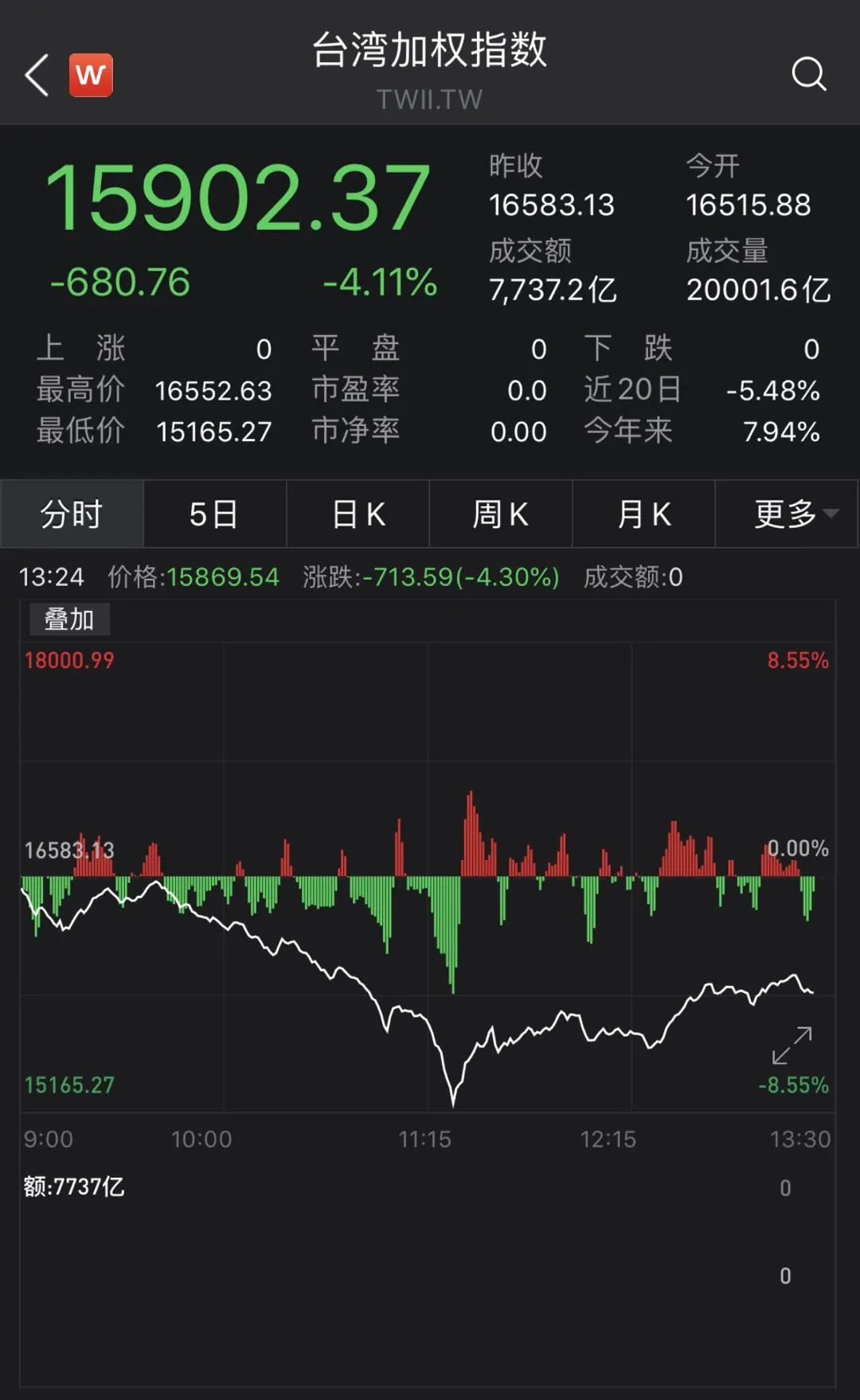Viewport: 860px width, 1400px height.
Task: Click the 最高价 16552.63 value
Action: click(x=213, y=390)
